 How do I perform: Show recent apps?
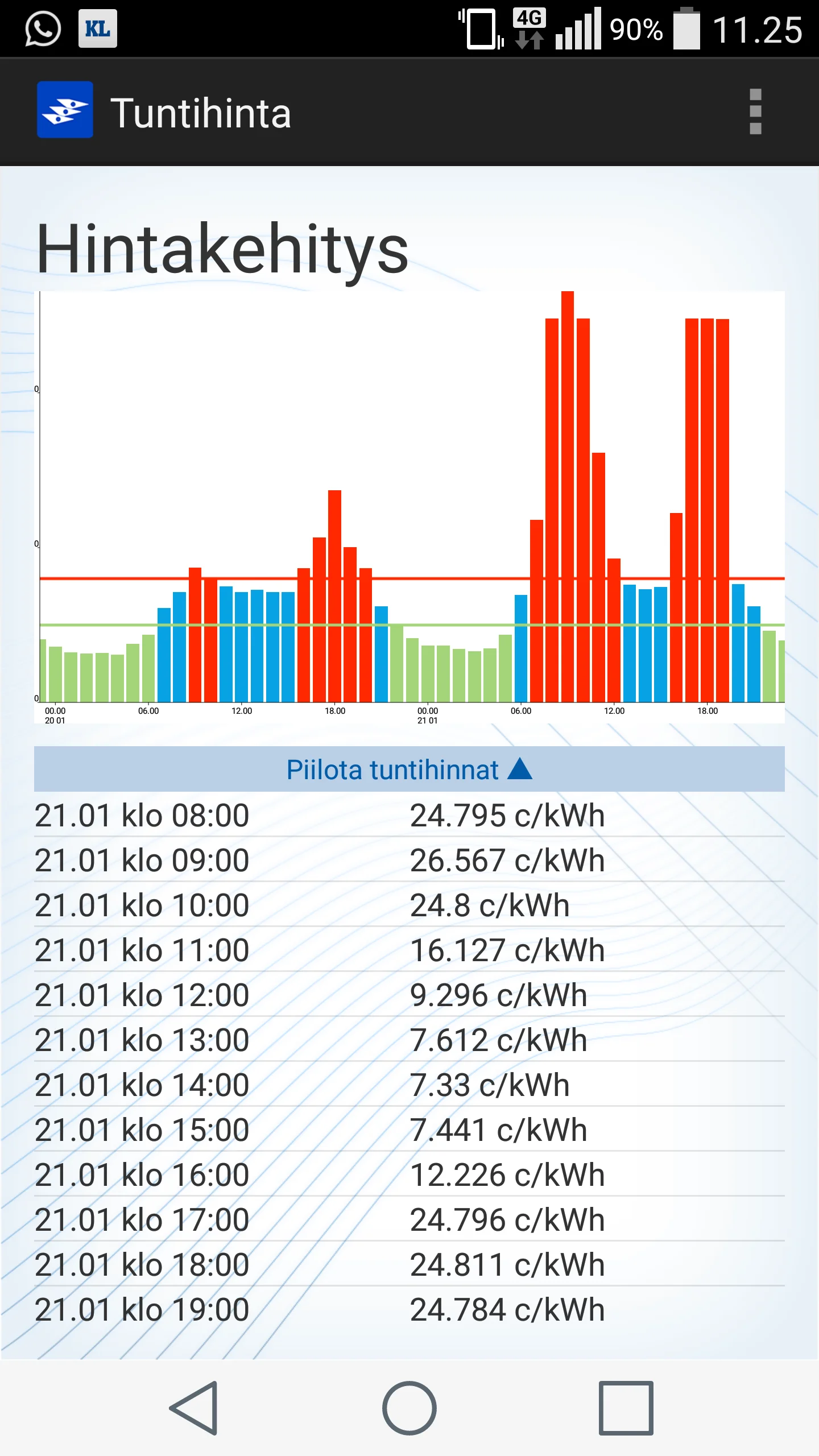pos(626,1408)
